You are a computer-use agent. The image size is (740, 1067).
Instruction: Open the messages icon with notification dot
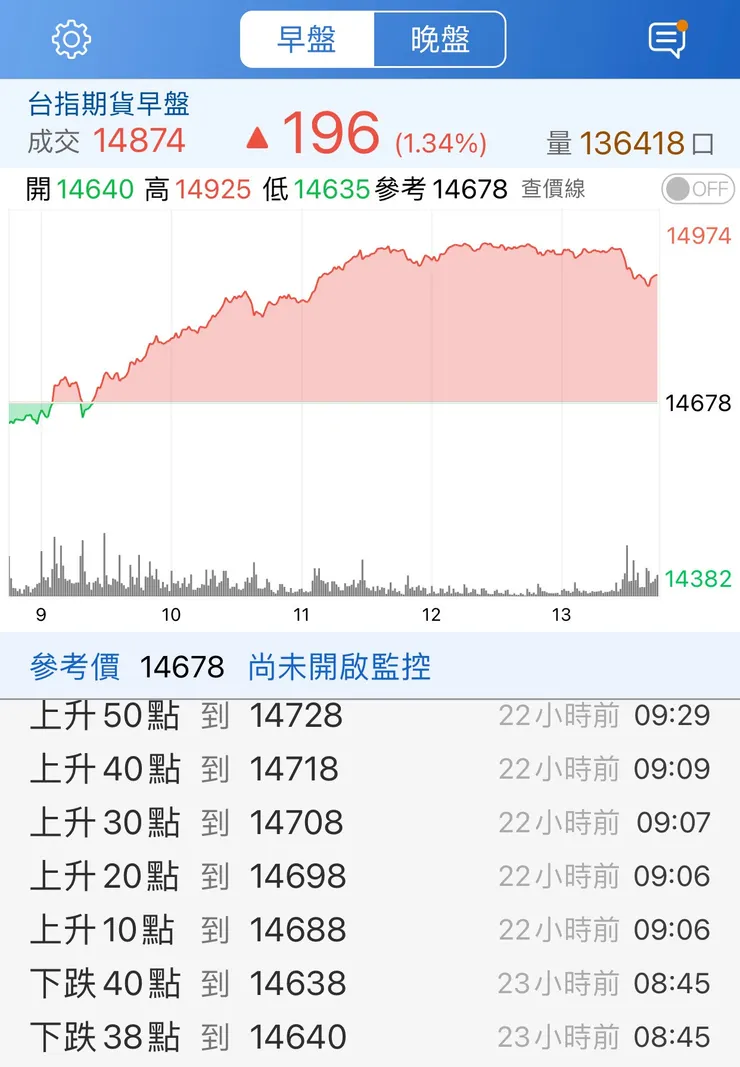pos(668,38)
